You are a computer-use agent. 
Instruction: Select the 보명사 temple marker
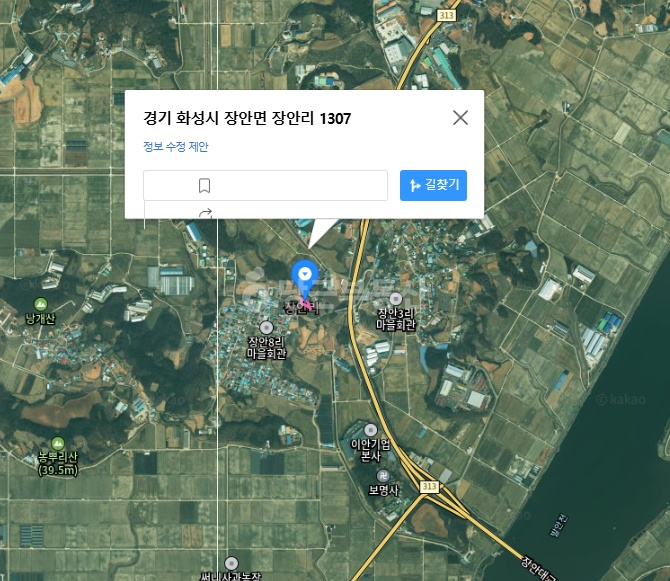(x=383, y=475)
